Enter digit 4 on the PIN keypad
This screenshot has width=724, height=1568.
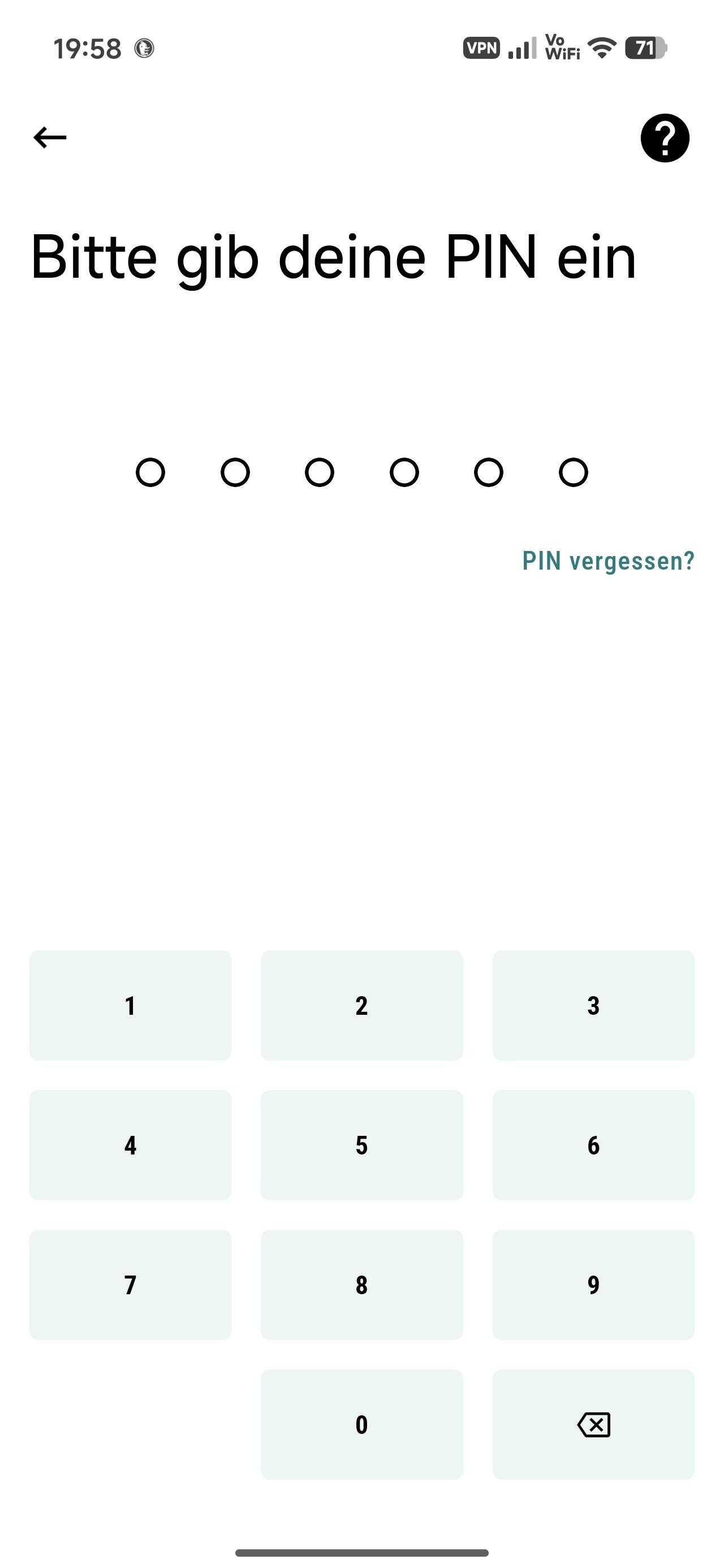[130, 1145]
